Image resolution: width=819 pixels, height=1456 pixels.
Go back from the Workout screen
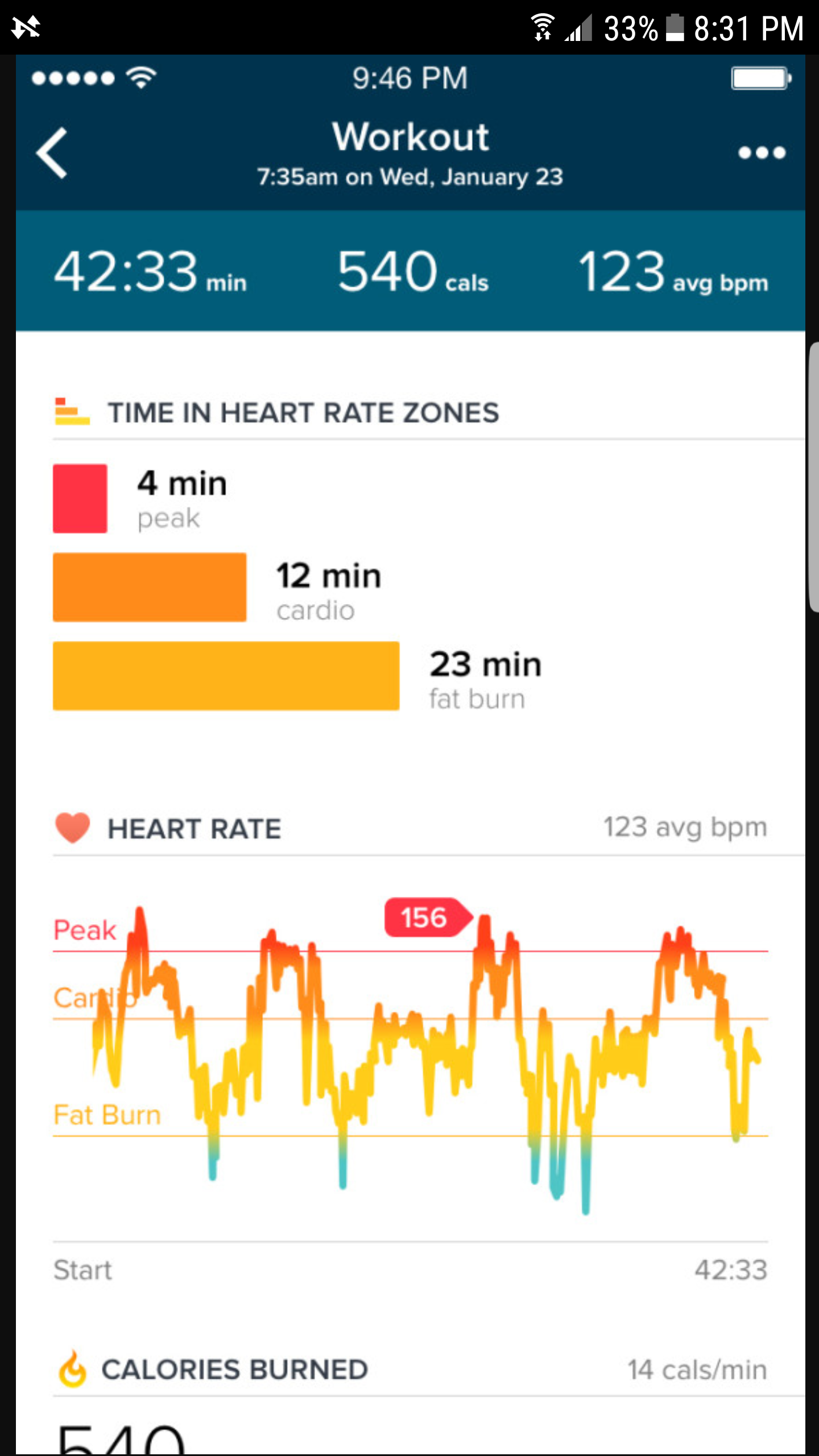click(52, 152)
